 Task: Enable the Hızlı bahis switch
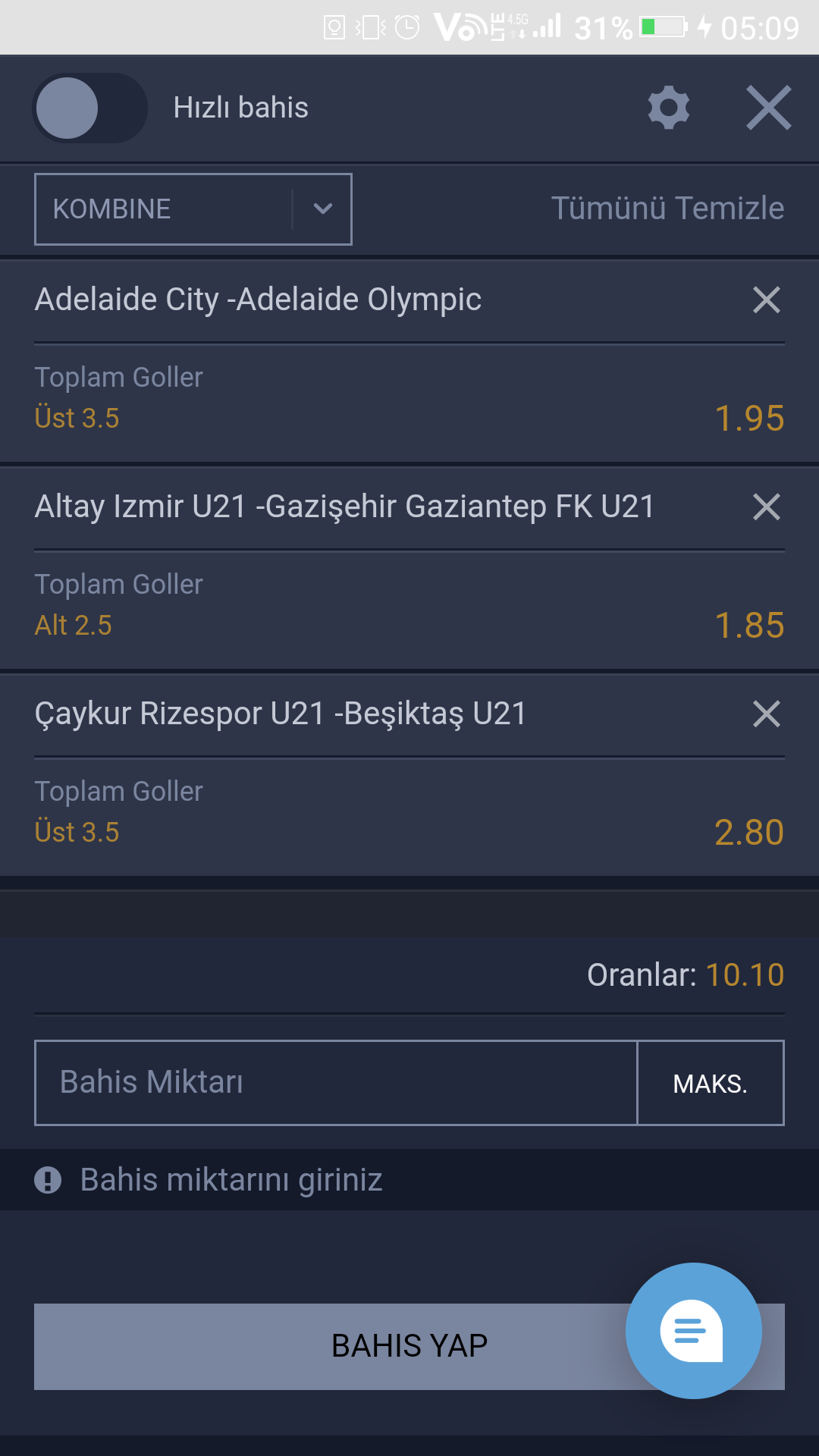89,108
